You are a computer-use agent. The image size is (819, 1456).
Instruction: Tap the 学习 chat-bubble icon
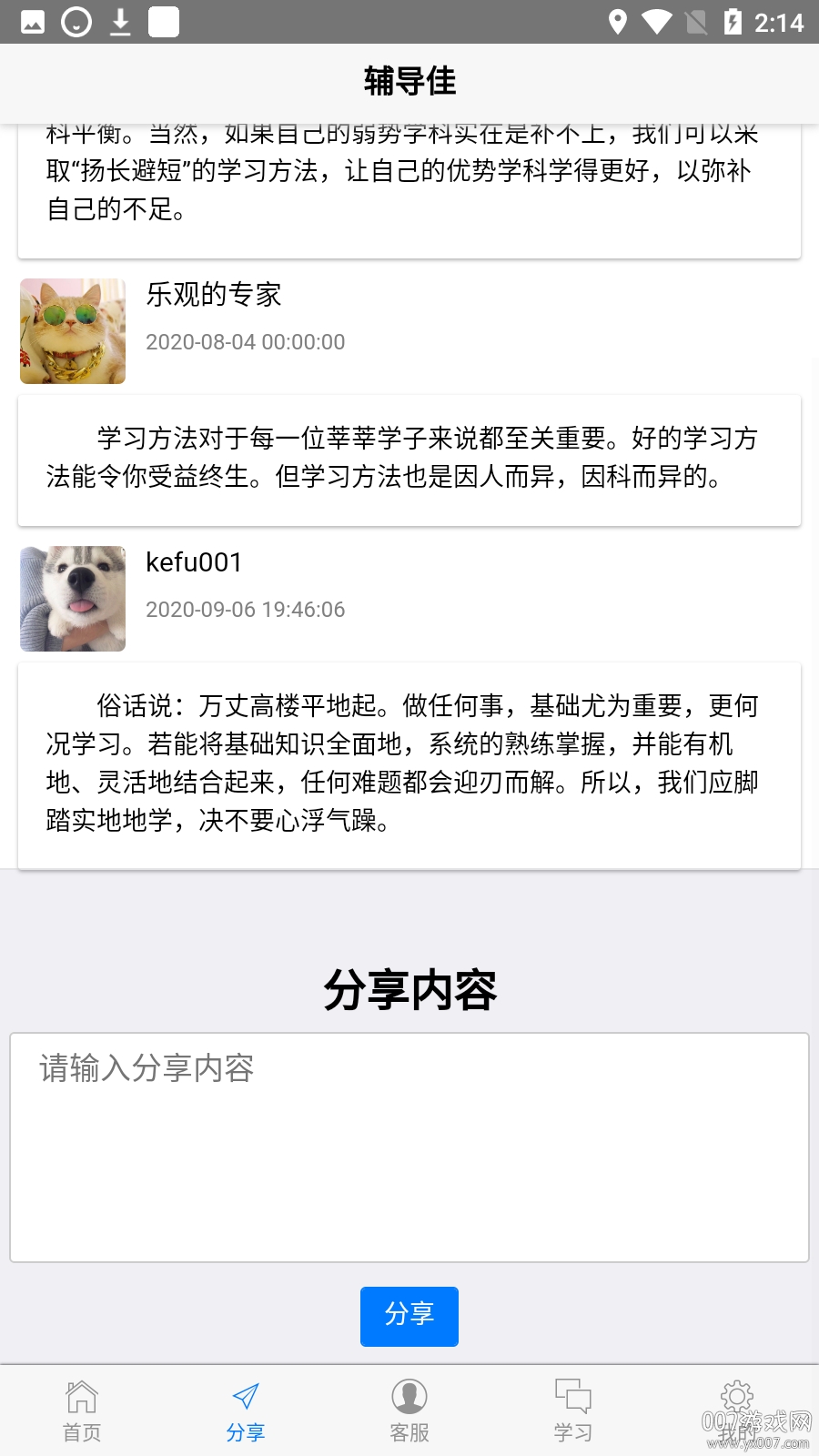tap(572, 1395)
